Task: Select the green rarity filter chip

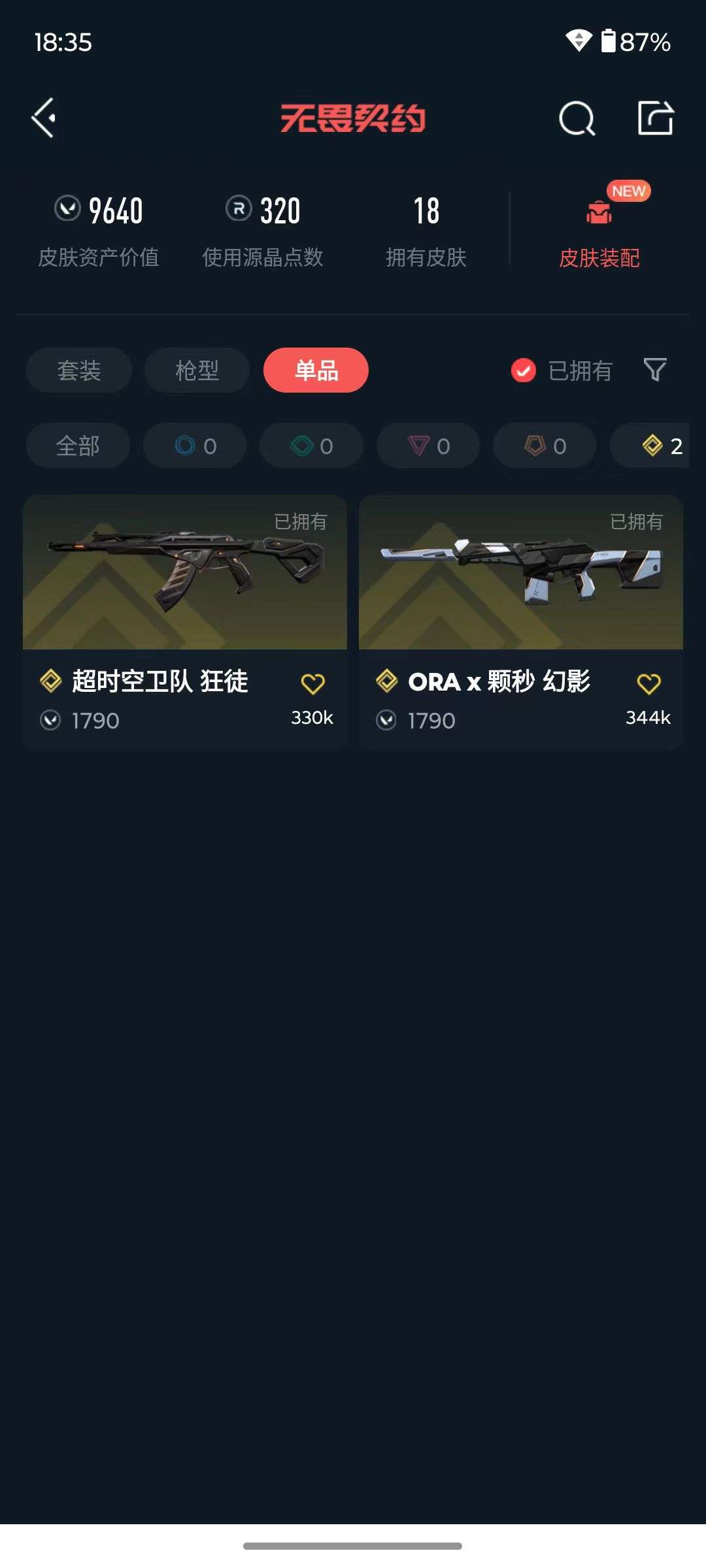Action: [x=311, y=446]
